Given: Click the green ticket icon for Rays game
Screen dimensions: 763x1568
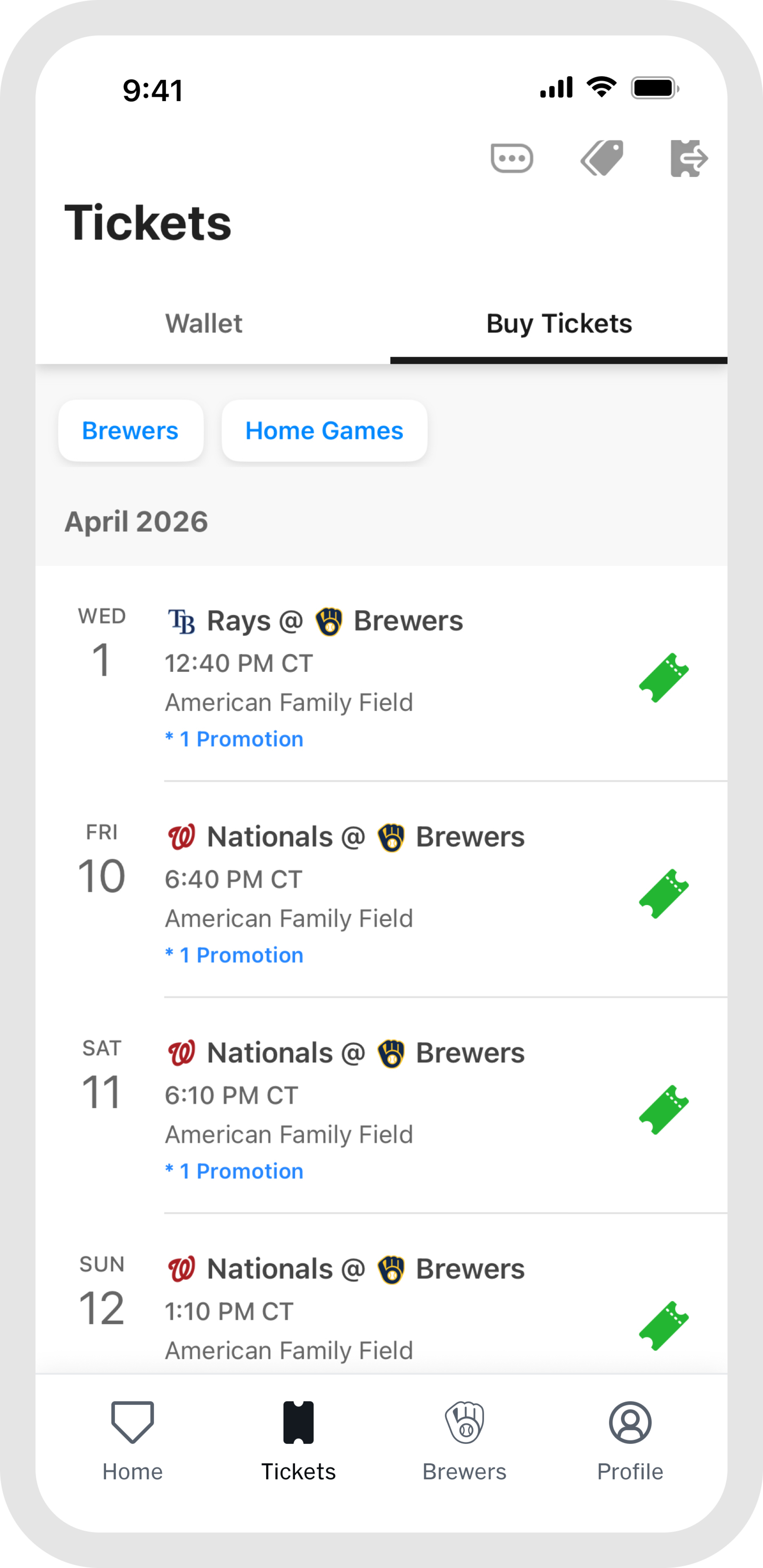Looking at the screenshot, I should click(664, 676).
